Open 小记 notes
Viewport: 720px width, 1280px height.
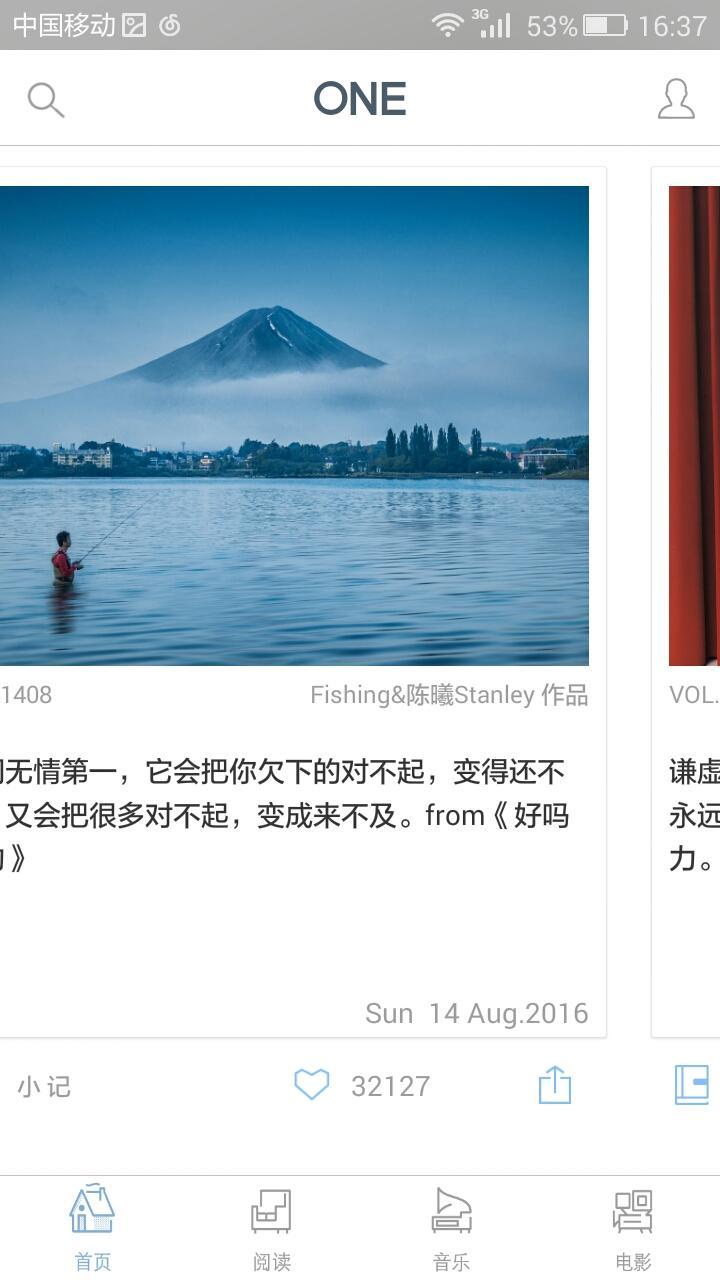click(44, 1087)
